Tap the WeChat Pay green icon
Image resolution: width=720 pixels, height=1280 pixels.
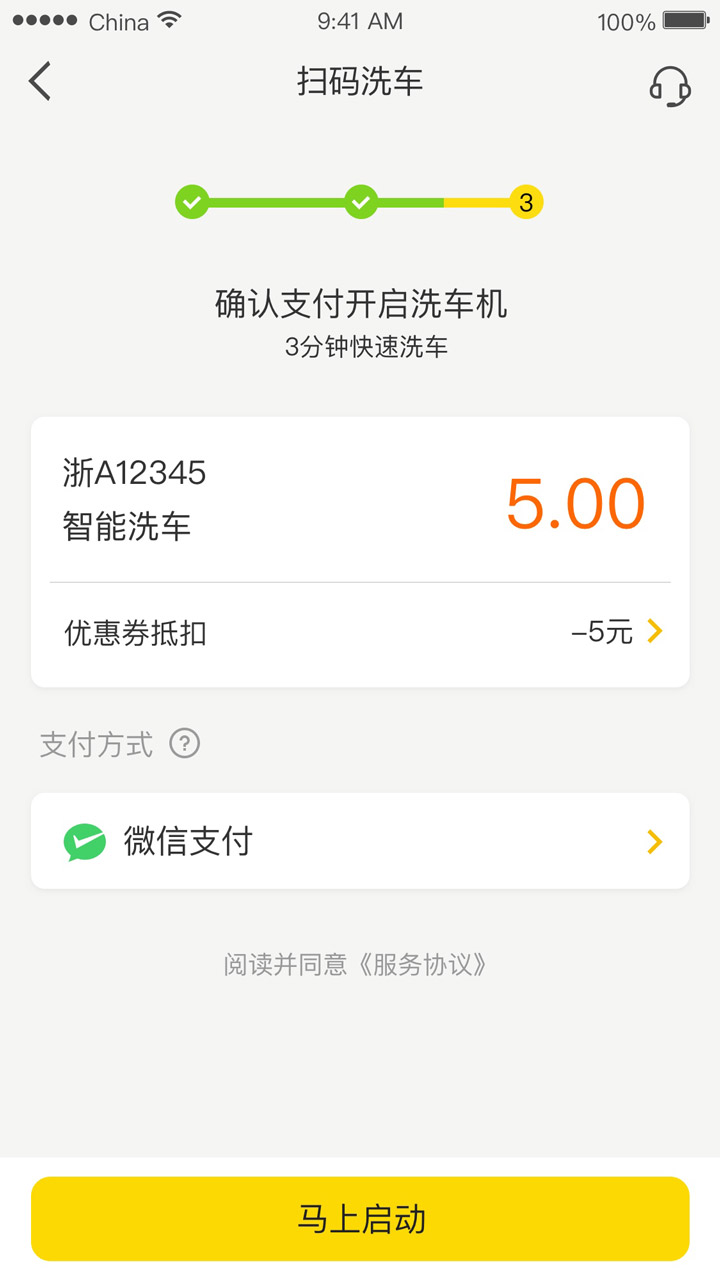(84, 841)
